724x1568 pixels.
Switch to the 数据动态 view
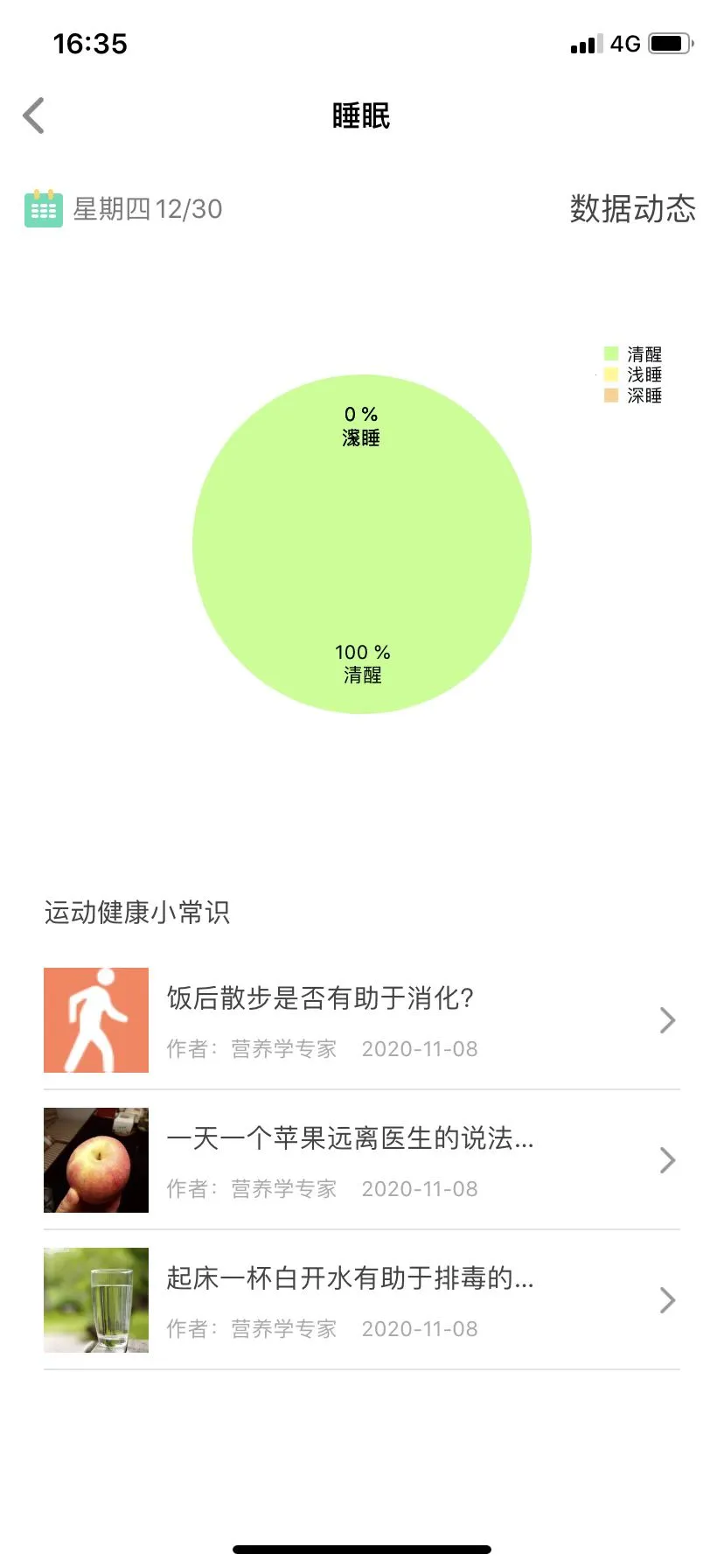[631, 209]
